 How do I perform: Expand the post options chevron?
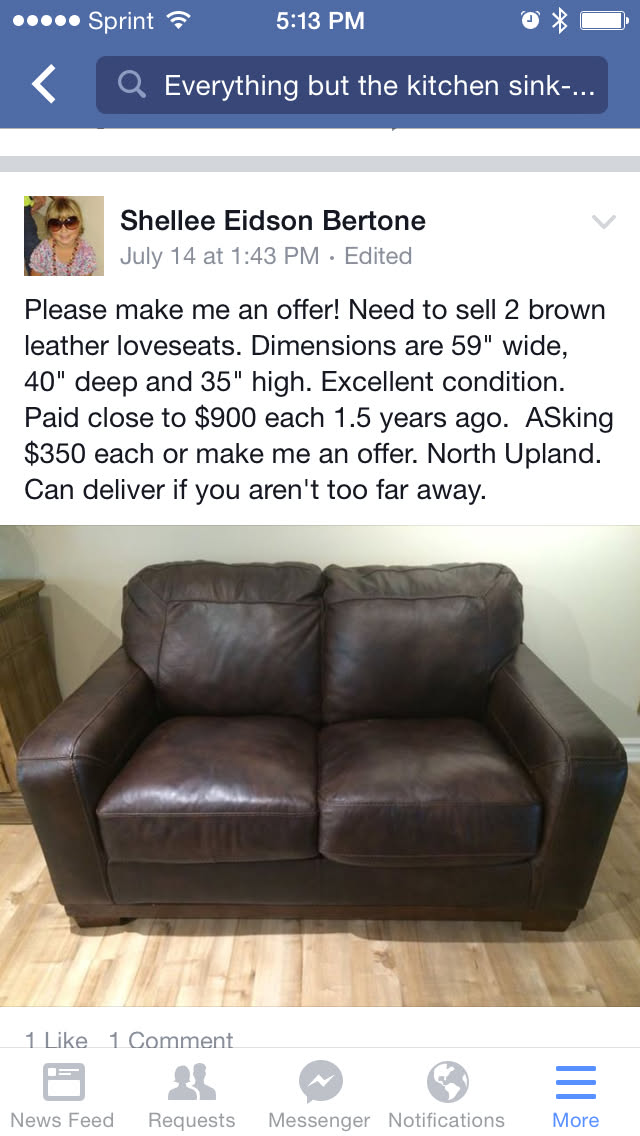603,222
